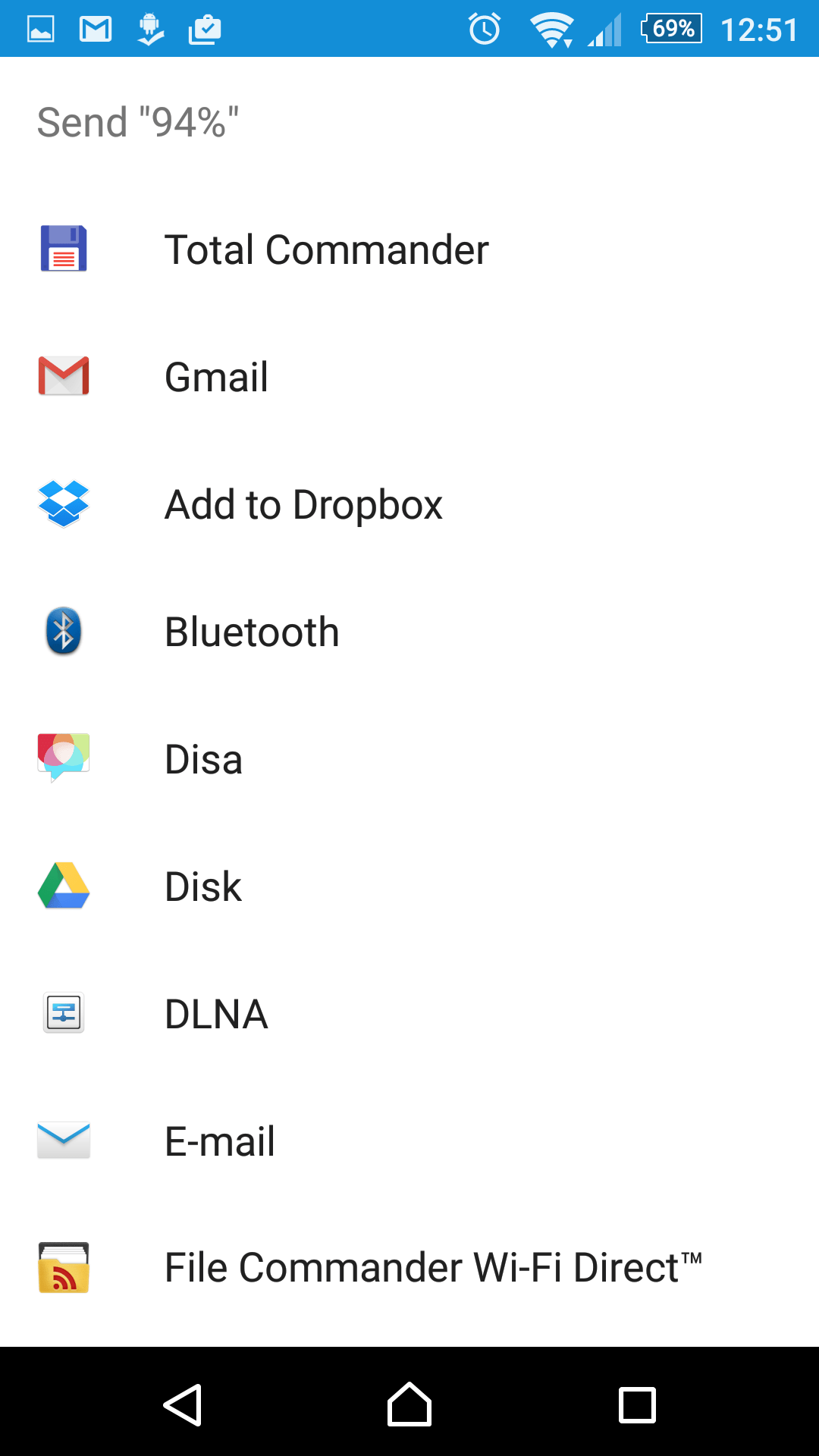This screenshot has width=819, height=1456.
Task: Send the file over Bluetooth
Action: tap(409, 631)
